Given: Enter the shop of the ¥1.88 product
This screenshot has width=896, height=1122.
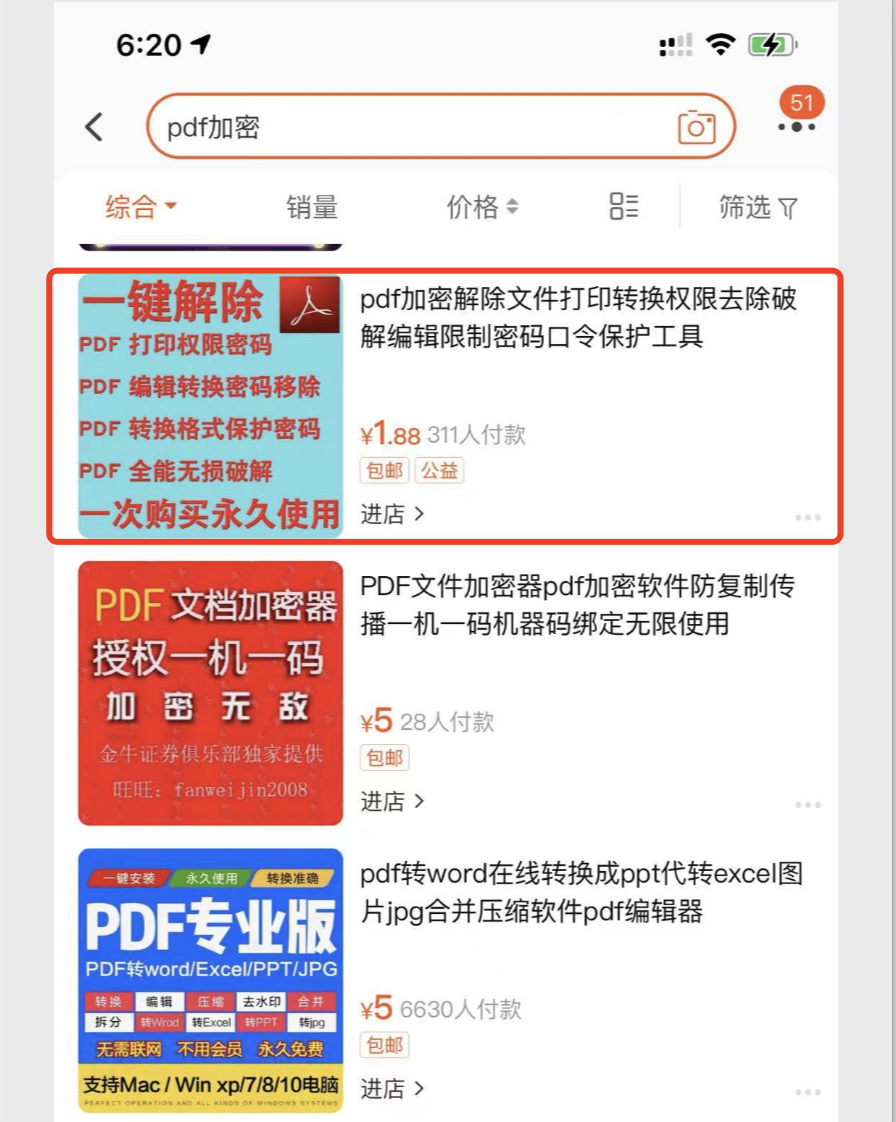Looking at the screenshot, I should (392, 514).
